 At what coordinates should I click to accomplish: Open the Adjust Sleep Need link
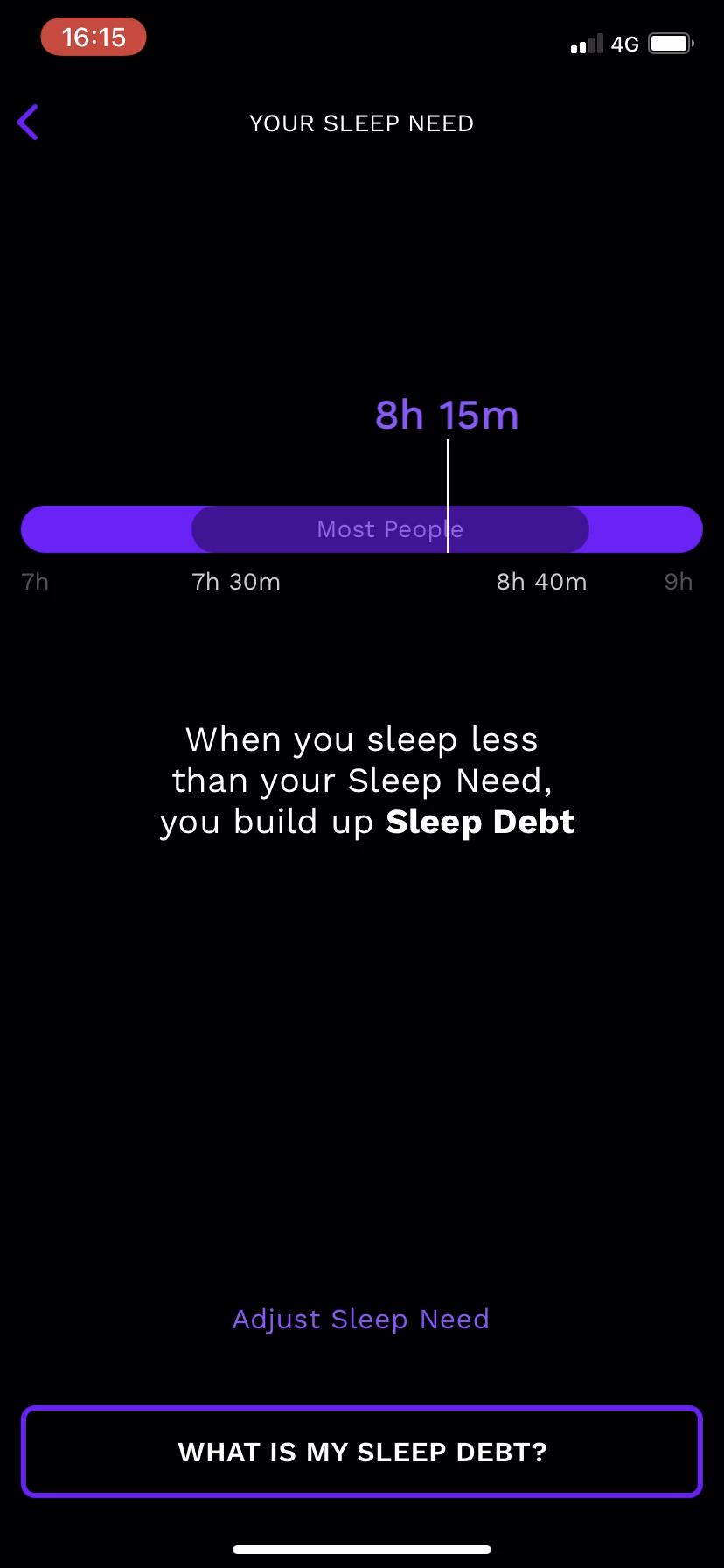tap(361, 1319)
